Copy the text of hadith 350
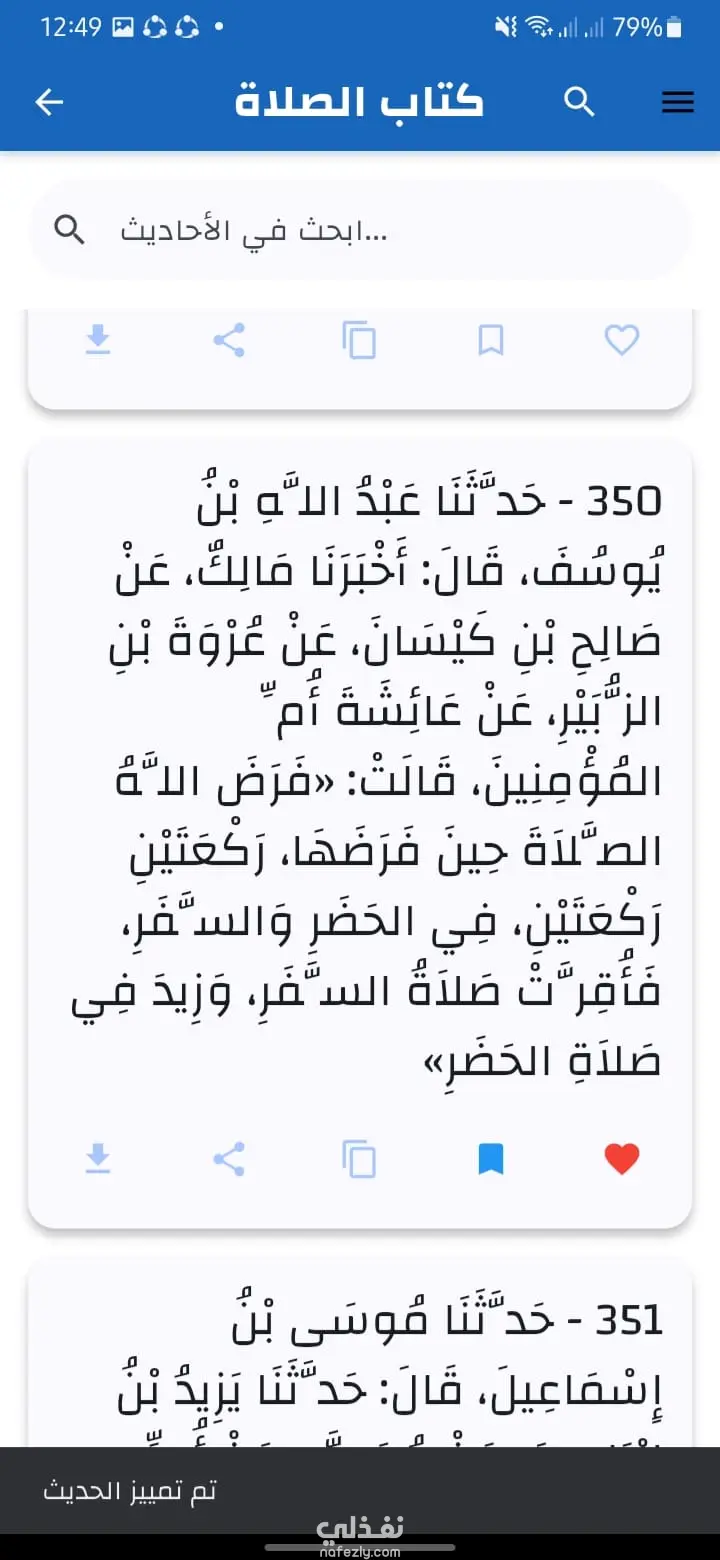 359,1159
